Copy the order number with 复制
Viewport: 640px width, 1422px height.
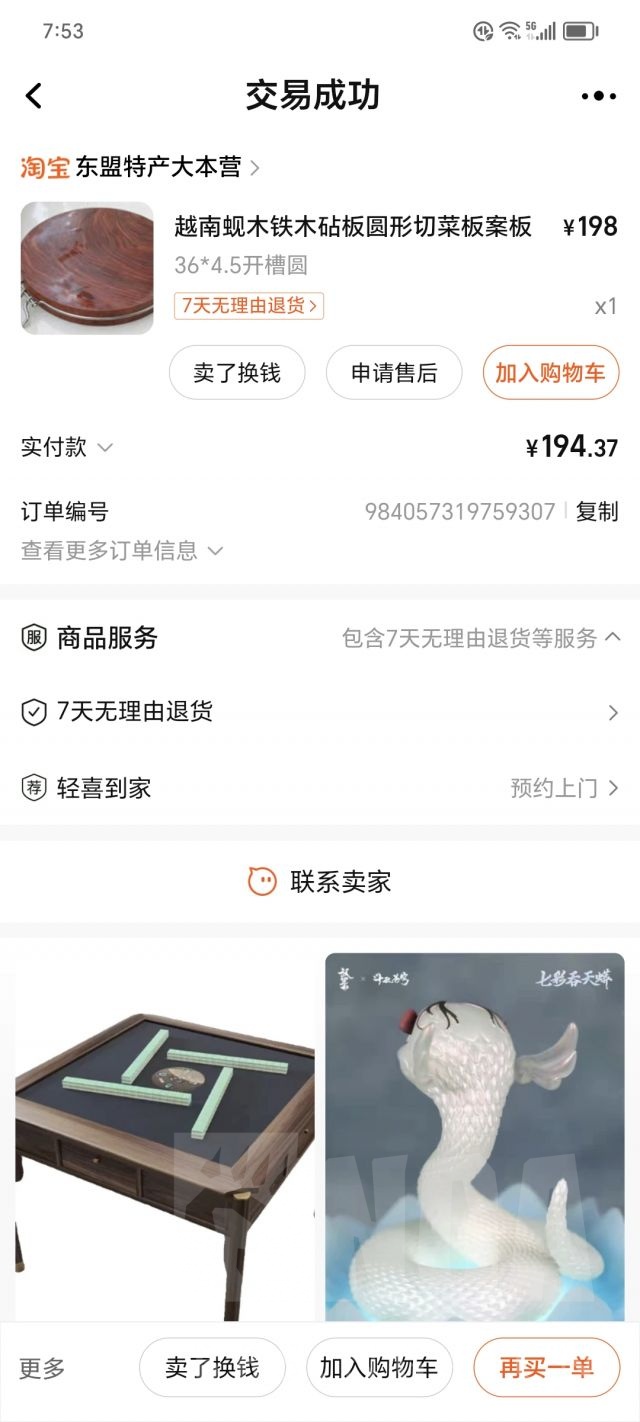click(597, 512)
